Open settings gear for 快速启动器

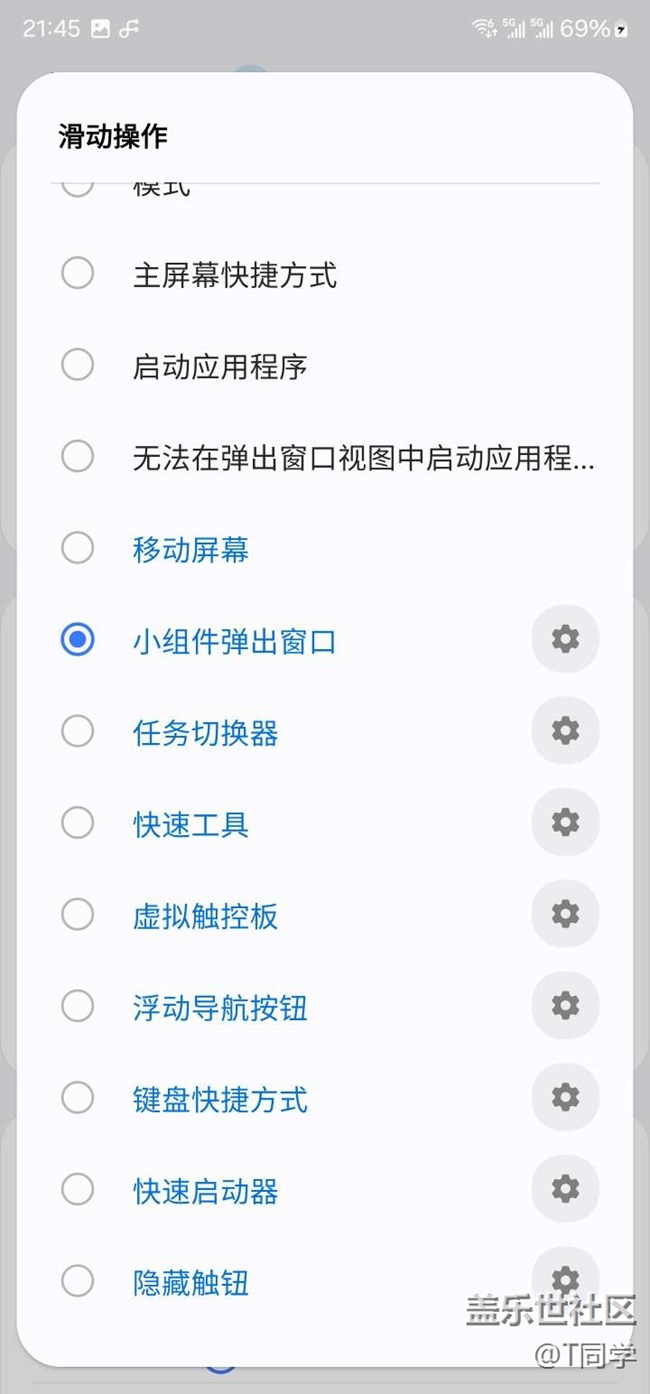pyautogui.click(x=565, y=1189)
